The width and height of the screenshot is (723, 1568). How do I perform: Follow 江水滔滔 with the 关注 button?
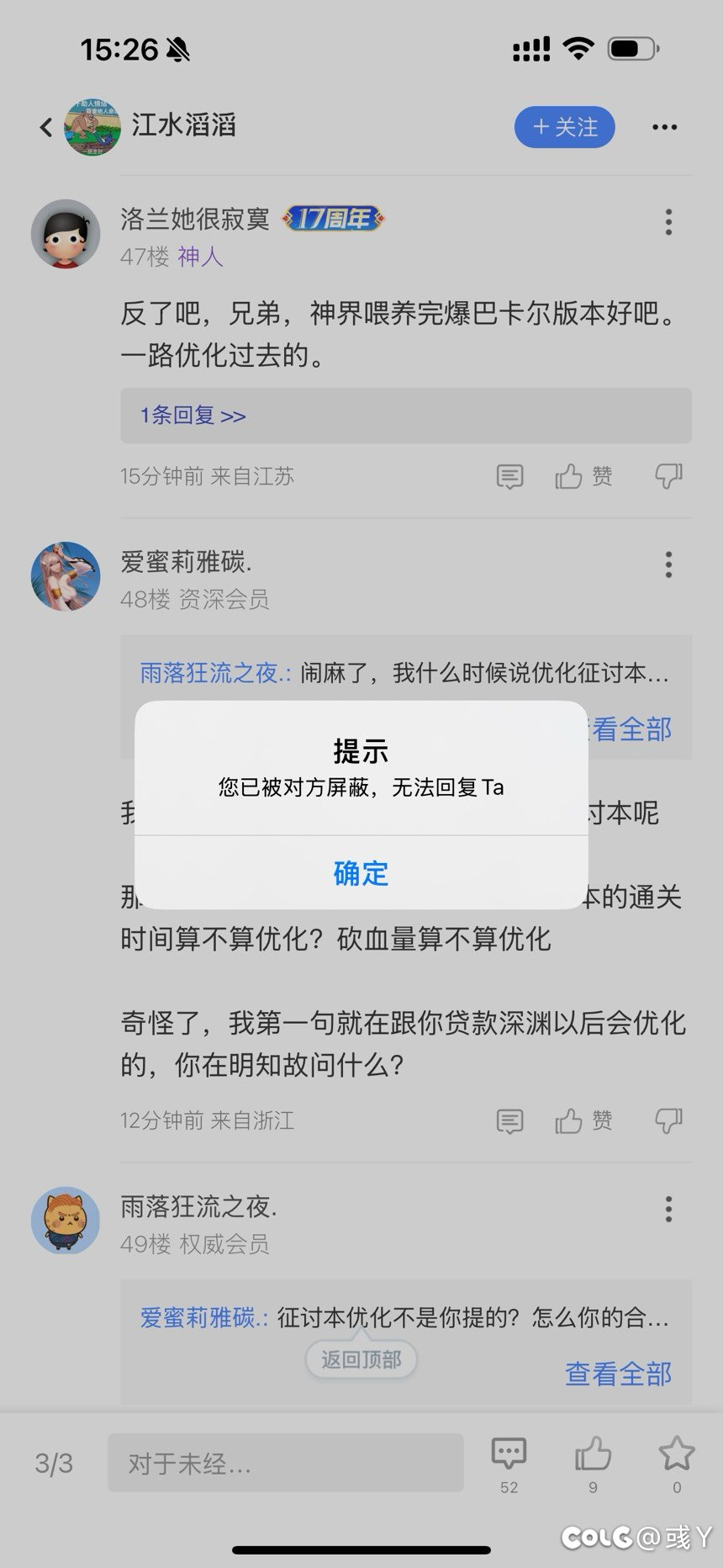(x=564, y=127)
